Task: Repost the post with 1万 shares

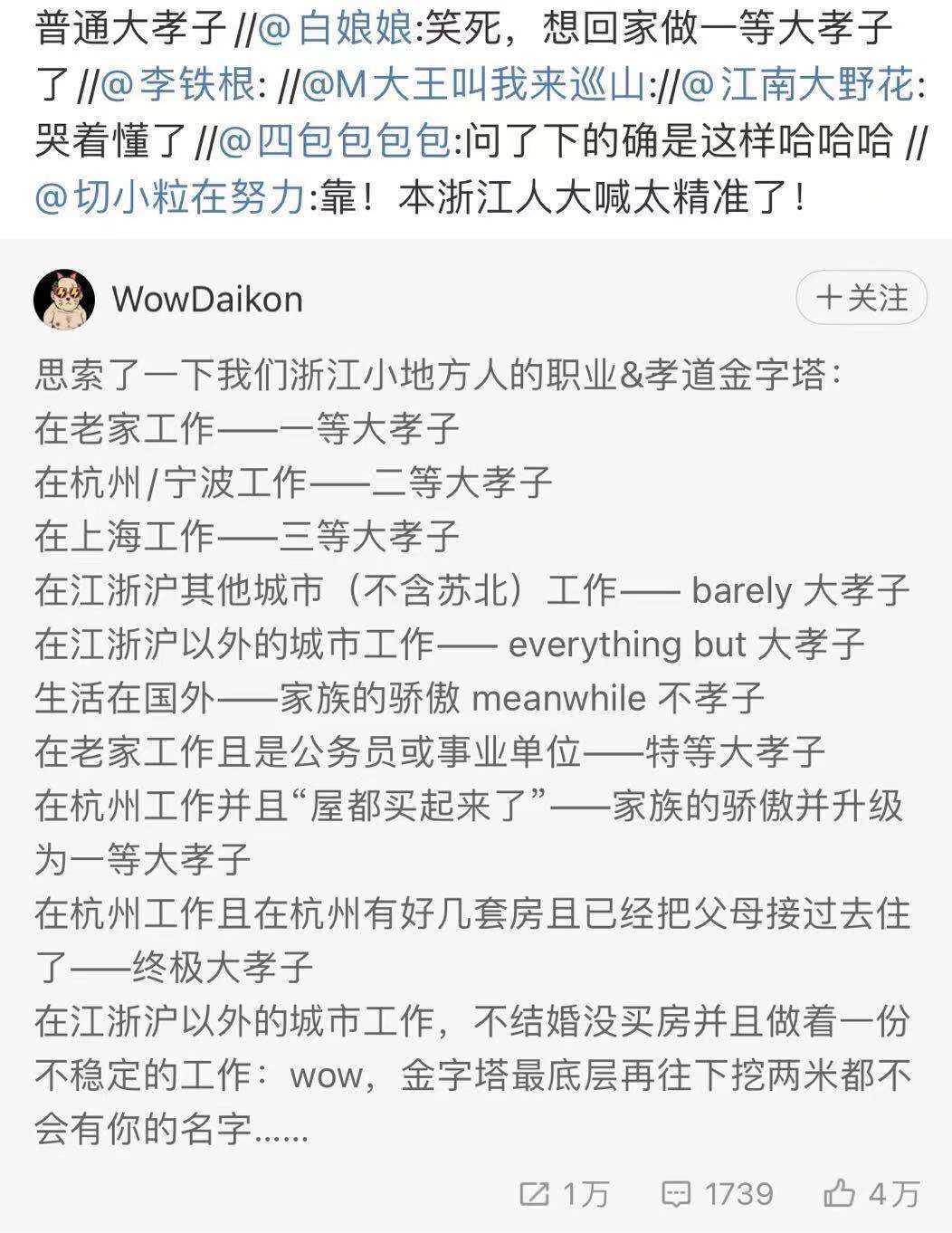Action: tap(565, 1193)
